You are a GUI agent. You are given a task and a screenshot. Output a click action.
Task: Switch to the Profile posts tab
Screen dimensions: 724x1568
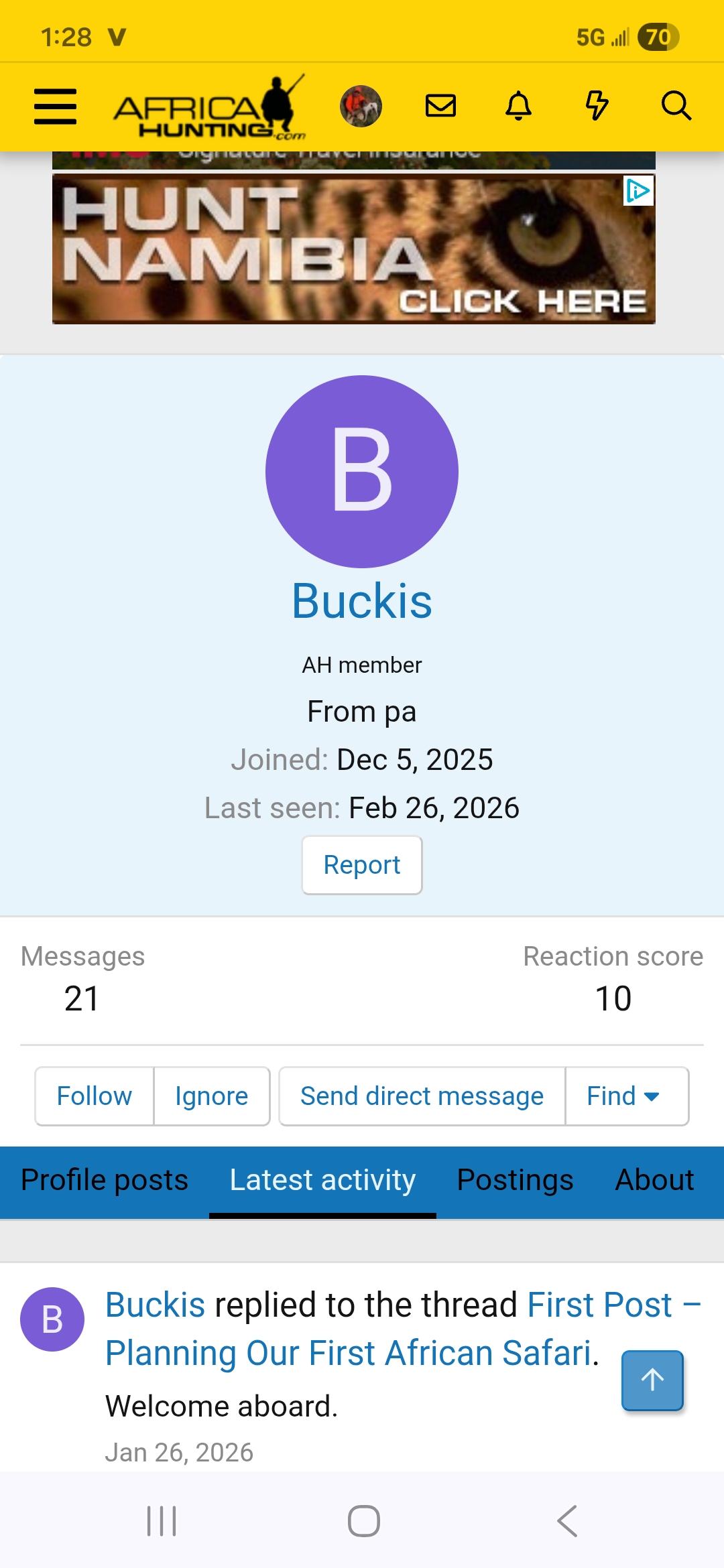105,1180
